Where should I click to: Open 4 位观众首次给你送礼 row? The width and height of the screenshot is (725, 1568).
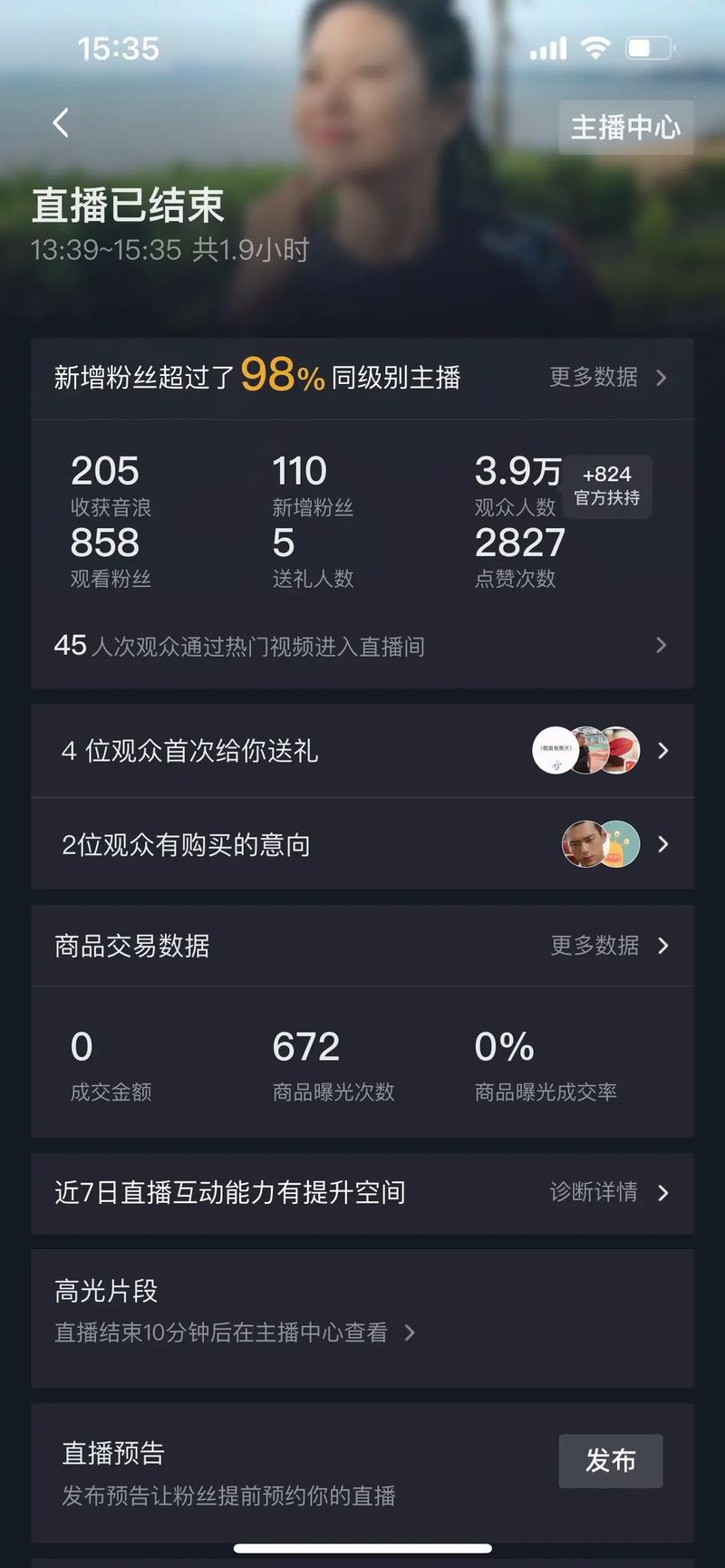tap(361, 751)
